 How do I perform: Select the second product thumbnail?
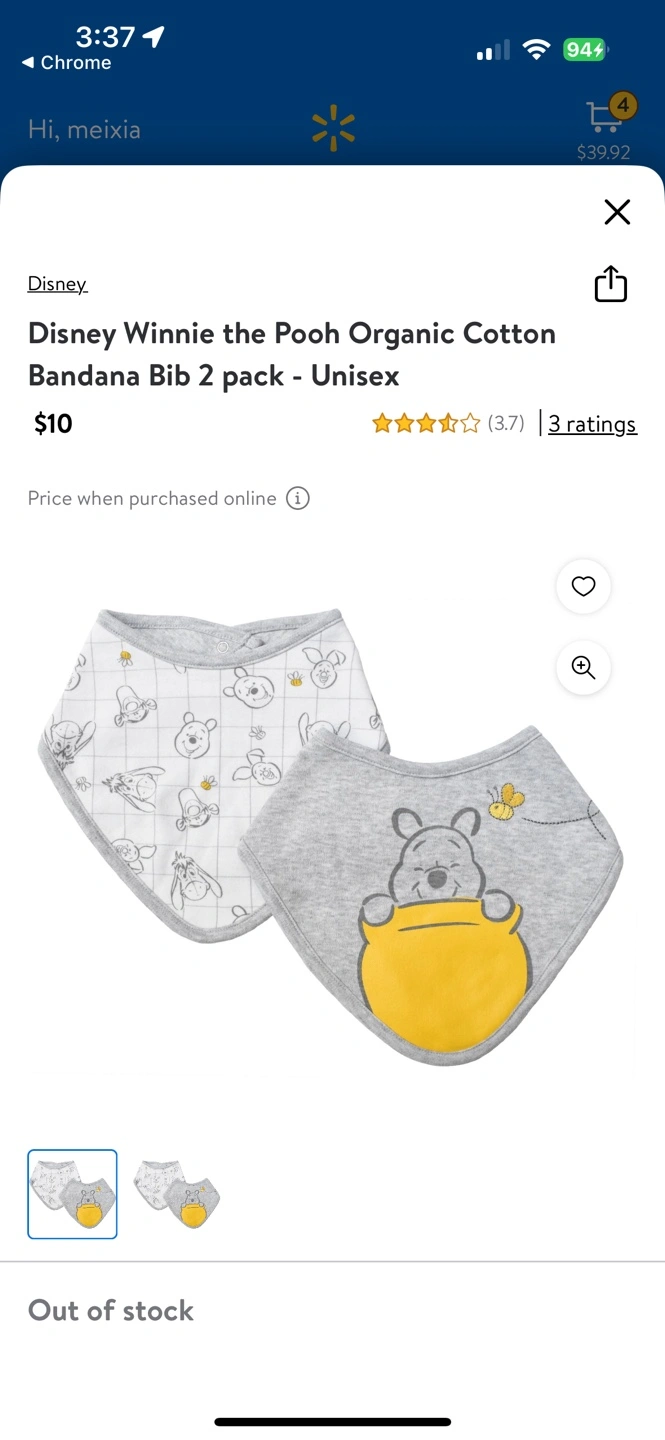[177, 1194]
